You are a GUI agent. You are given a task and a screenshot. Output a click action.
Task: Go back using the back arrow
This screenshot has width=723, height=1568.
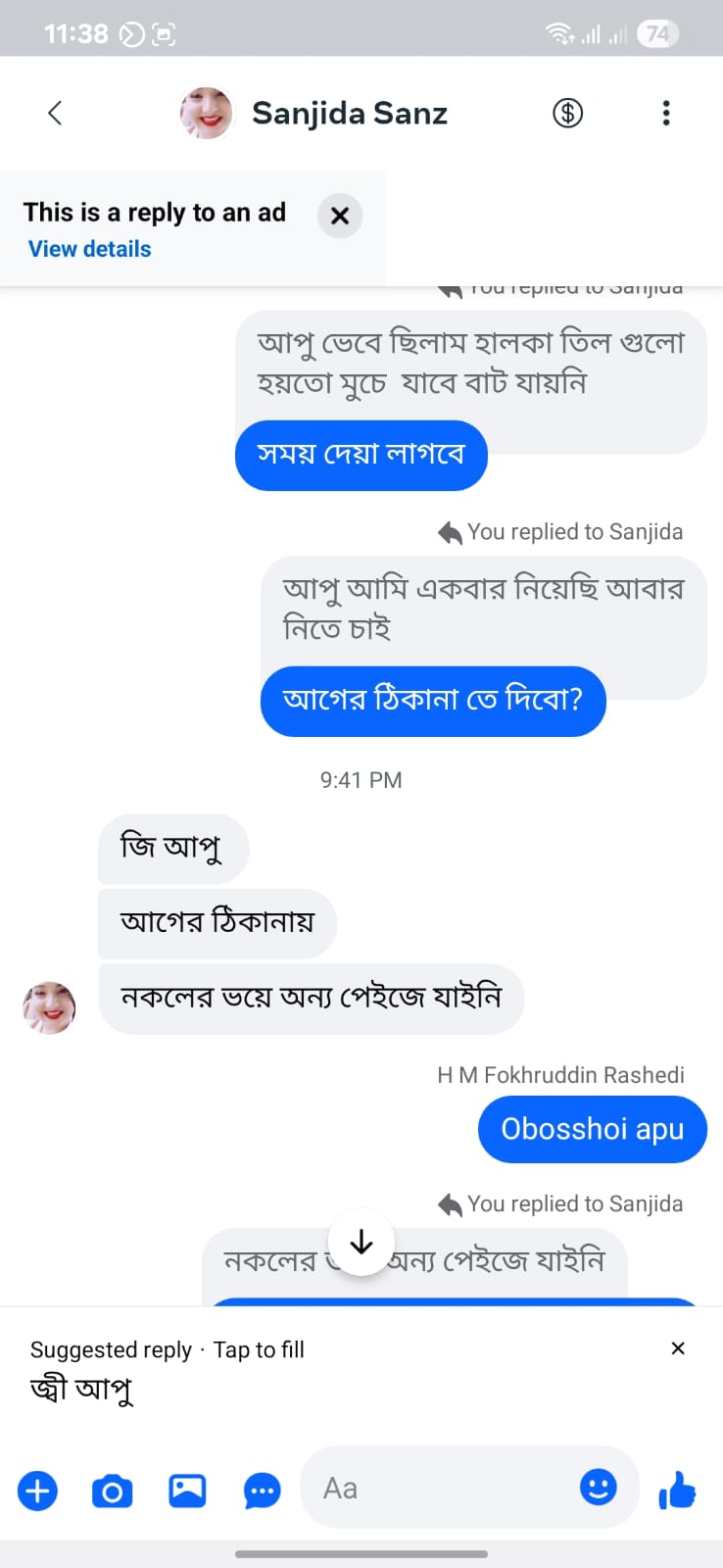[x=55, y=113]
